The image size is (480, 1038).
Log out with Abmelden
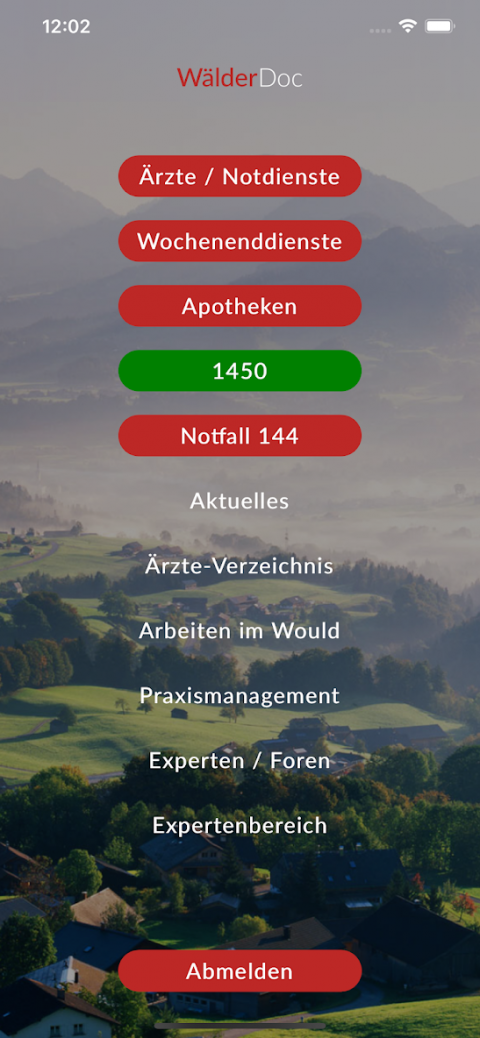tap(240, 971)
